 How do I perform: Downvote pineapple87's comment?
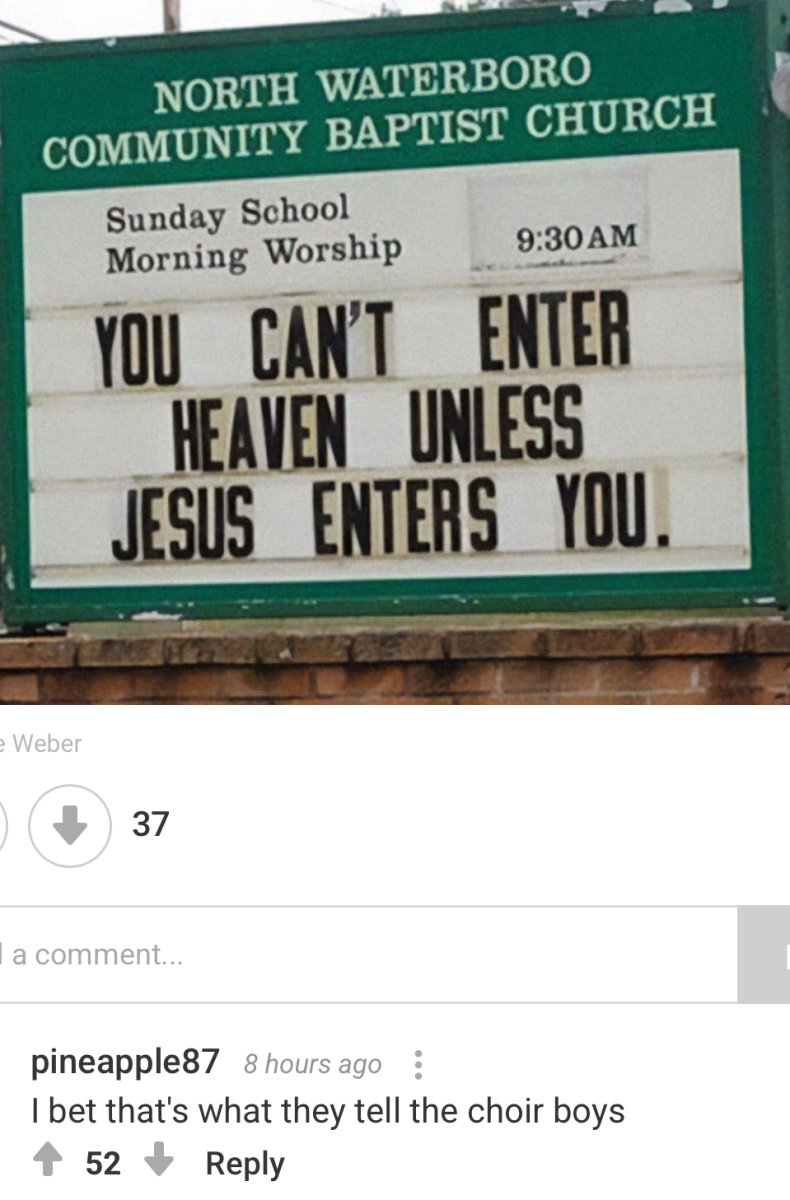(x=159, y=1162)
